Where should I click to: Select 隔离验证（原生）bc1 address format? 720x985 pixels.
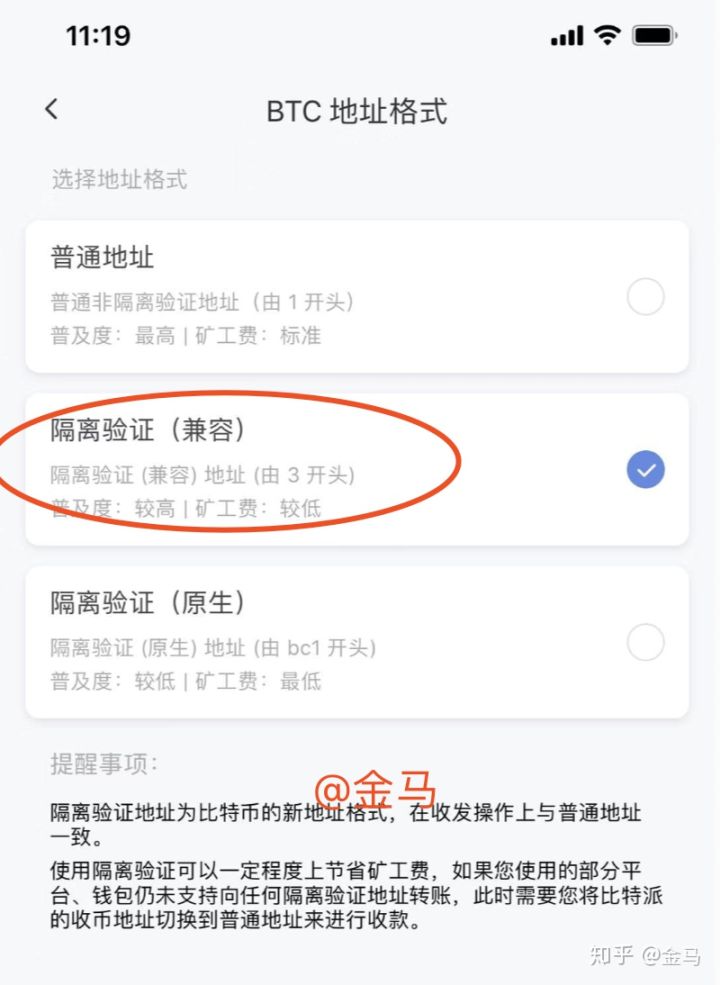[x=645, y=642]
